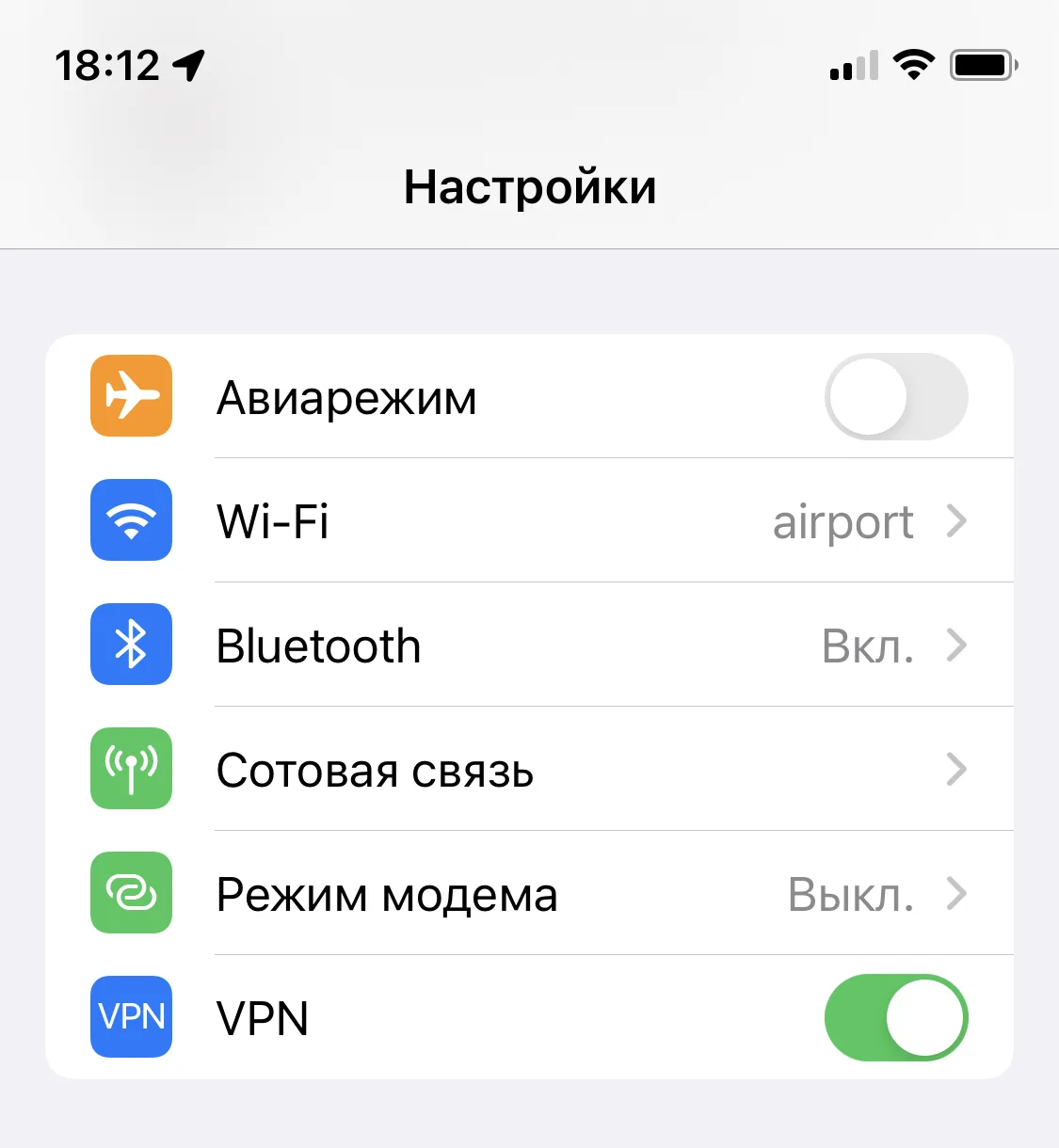Open Bluetooth details via the chevron
Viewport: 1059px width, 1148px height.
956,645
